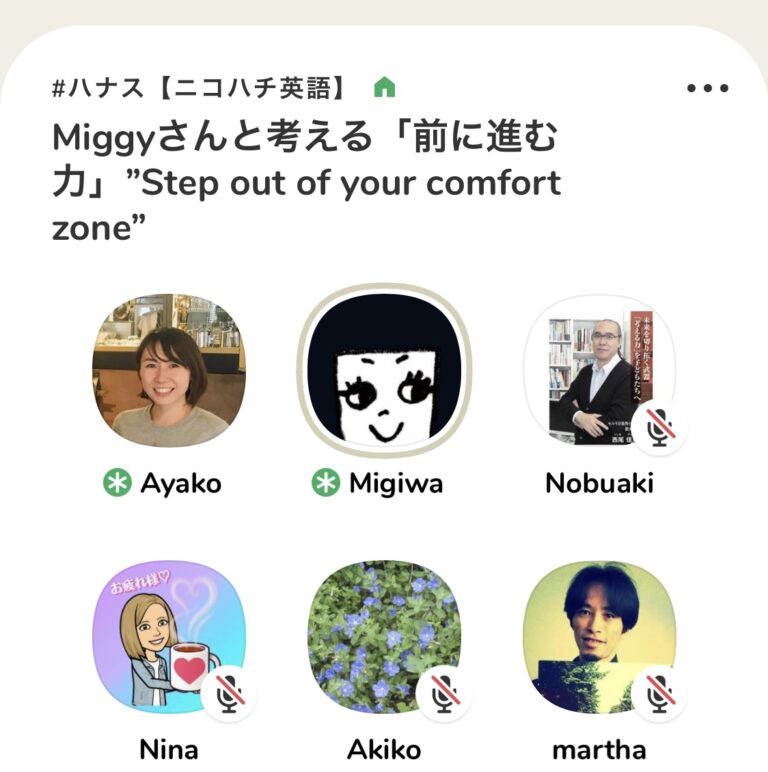The width and height of the screenshot is (768, 772).
Task: Open the overflow menu in the top corner
Action: point(706,88)
